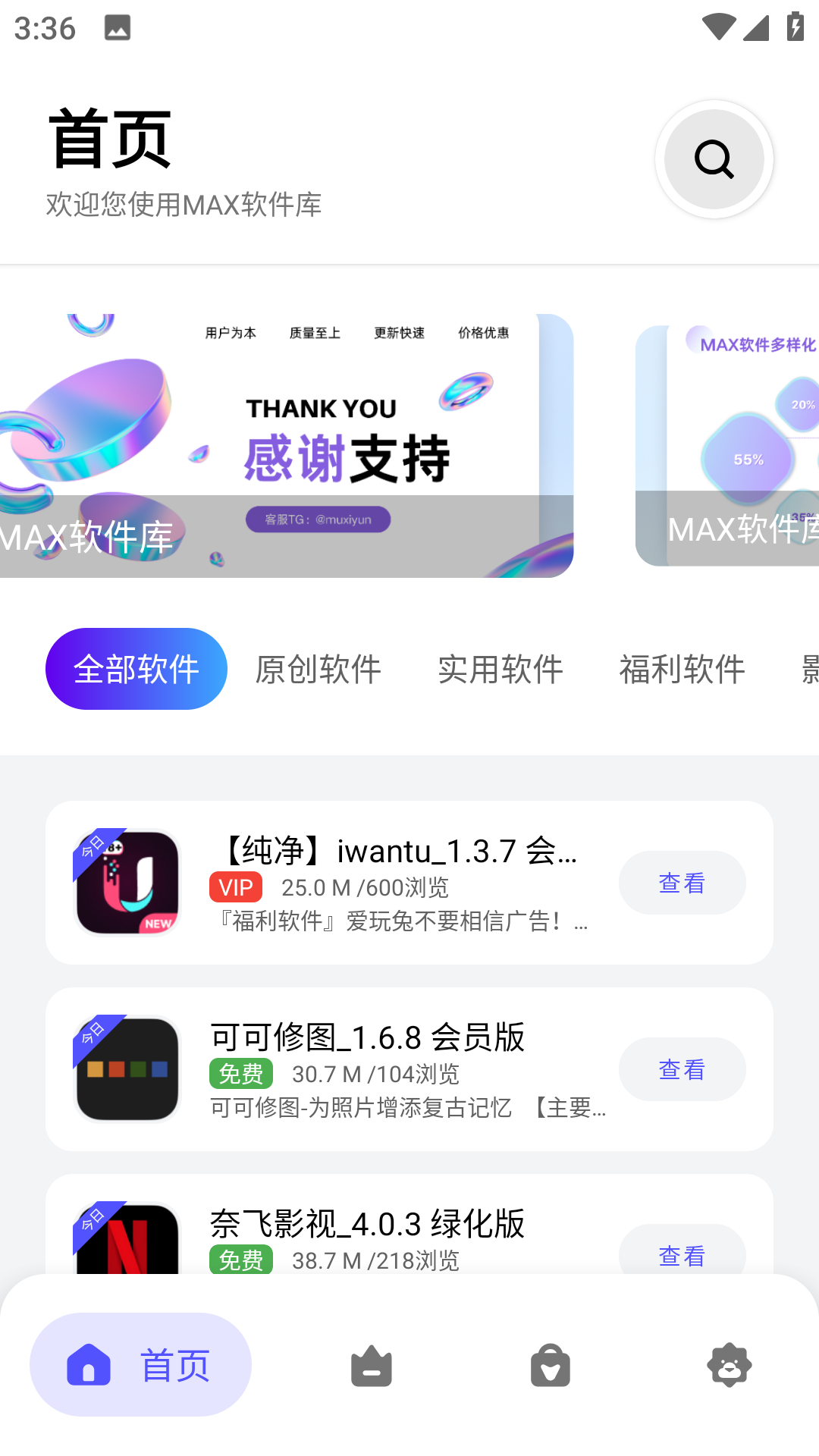Click 查看 for iwantu_1.3.7
Screen dimensions: 819x1456
tap(682, 882)
